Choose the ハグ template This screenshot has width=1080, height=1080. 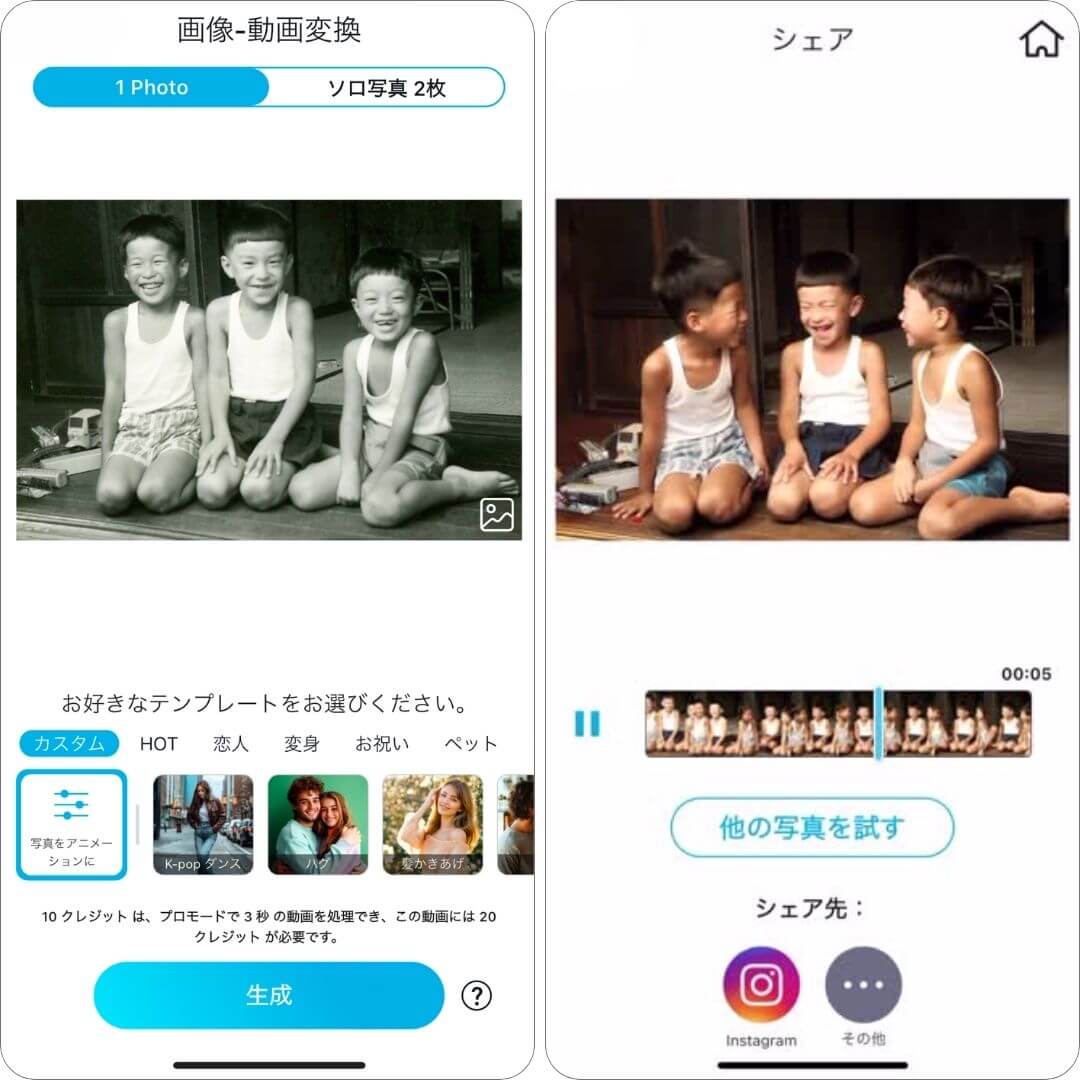tap(318, 825)
